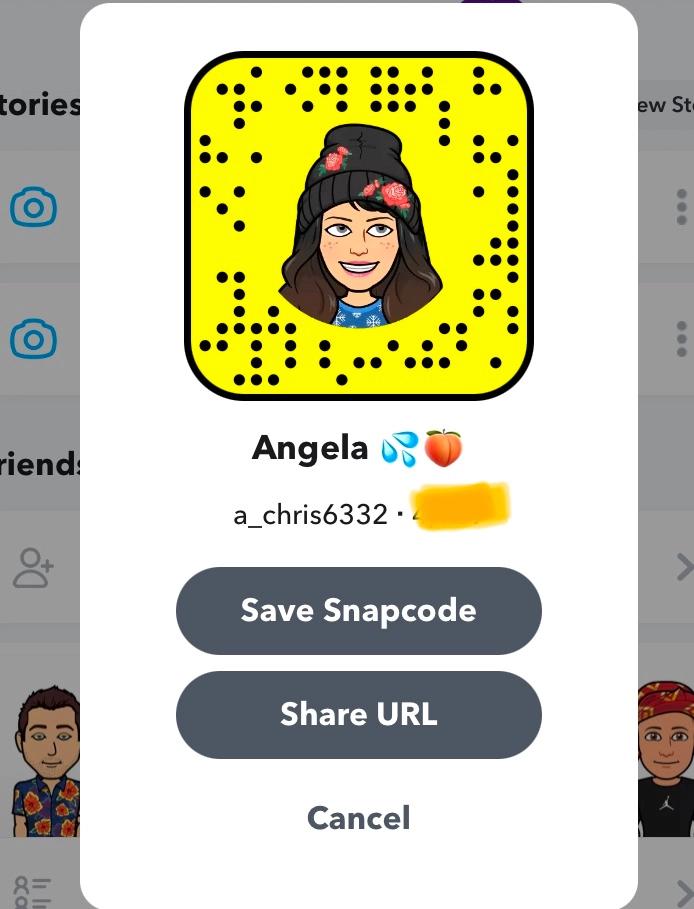Tap the Share URL button
The image size is (694, 909).
point(358,715)
